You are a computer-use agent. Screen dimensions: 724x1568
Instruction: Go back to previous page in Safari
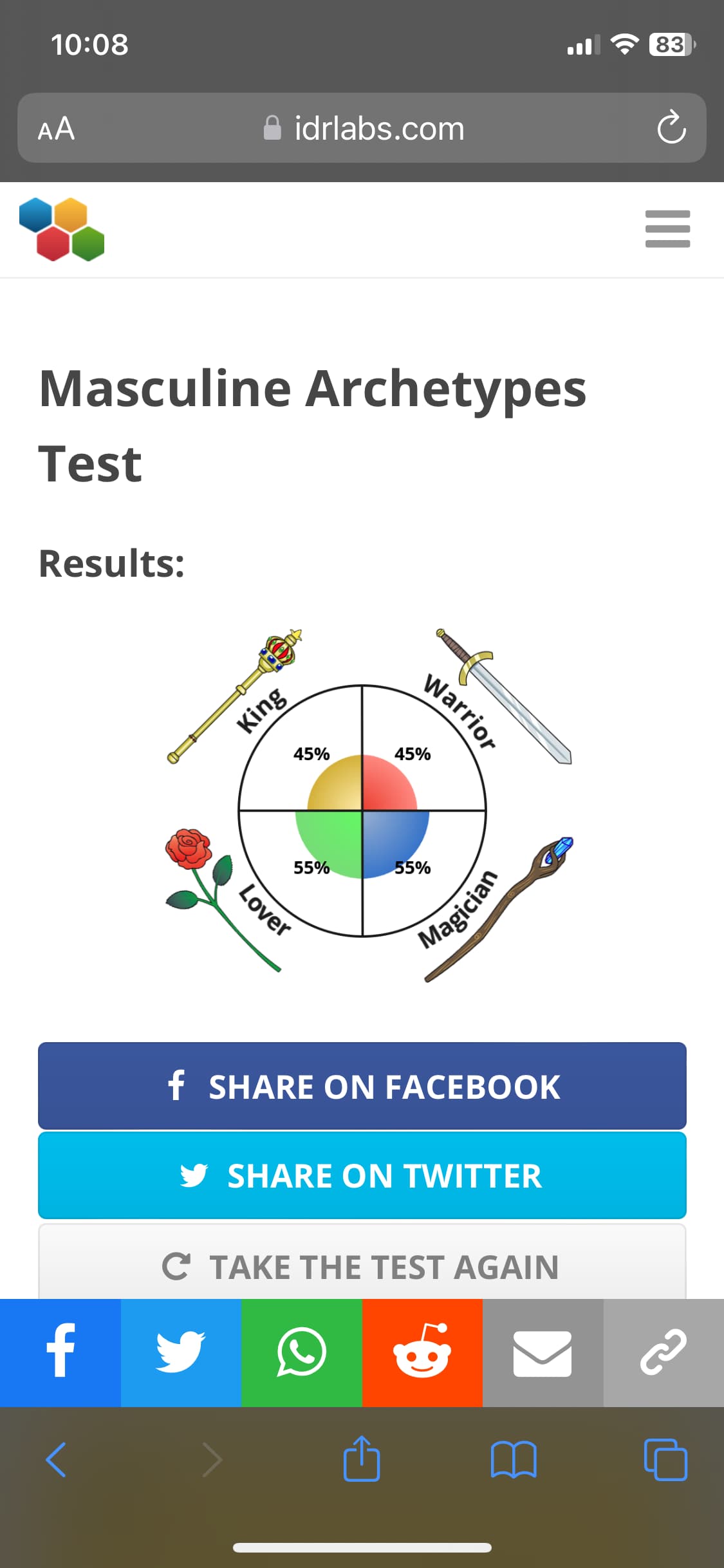pos(56,1459)
